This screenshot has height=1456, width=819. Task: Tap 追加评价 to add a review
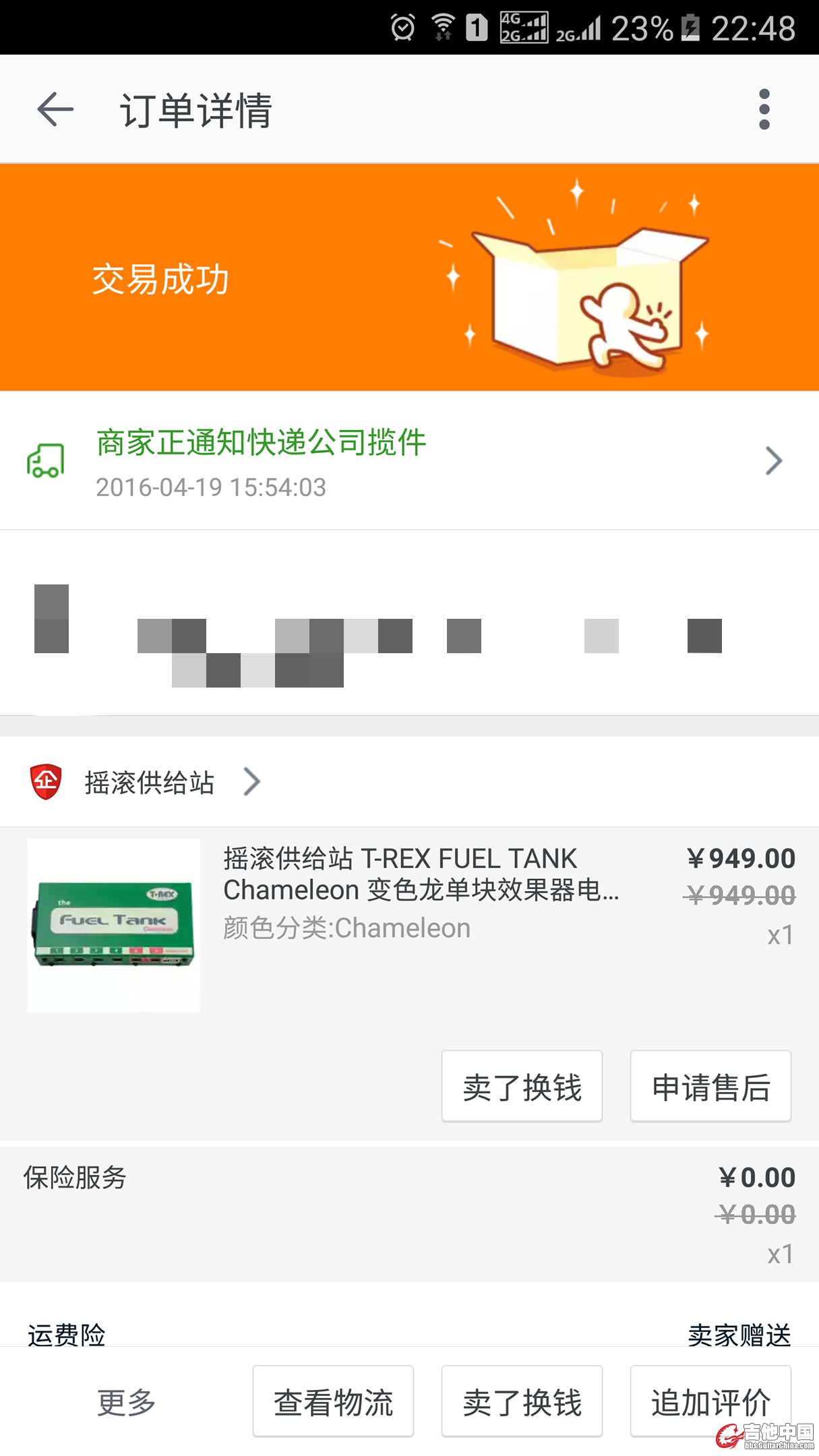tap(710, 1402)
